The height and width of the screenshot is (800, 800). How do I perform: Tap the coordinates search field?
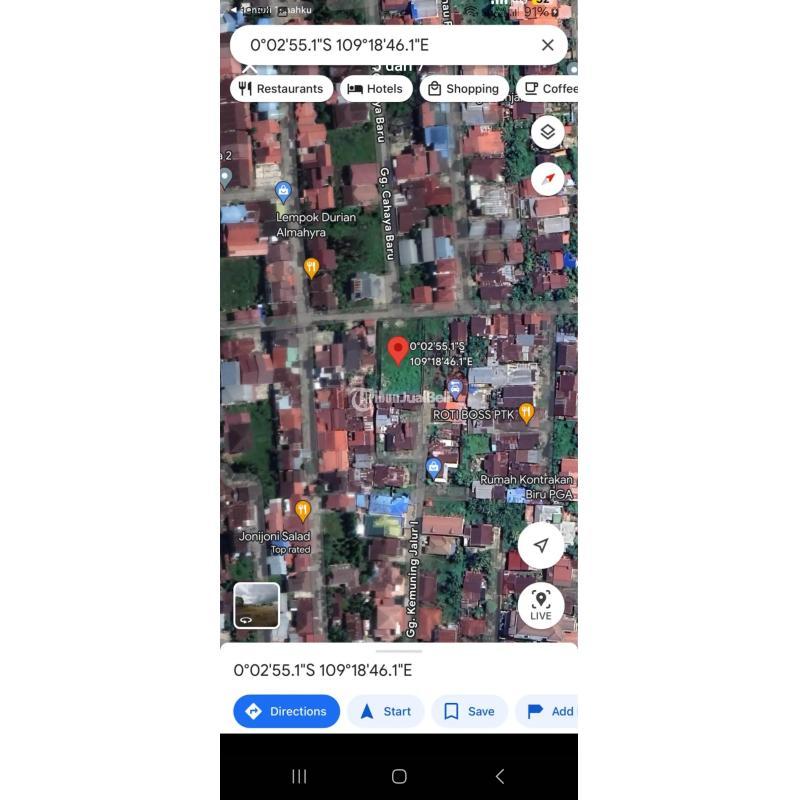(380, 45)
